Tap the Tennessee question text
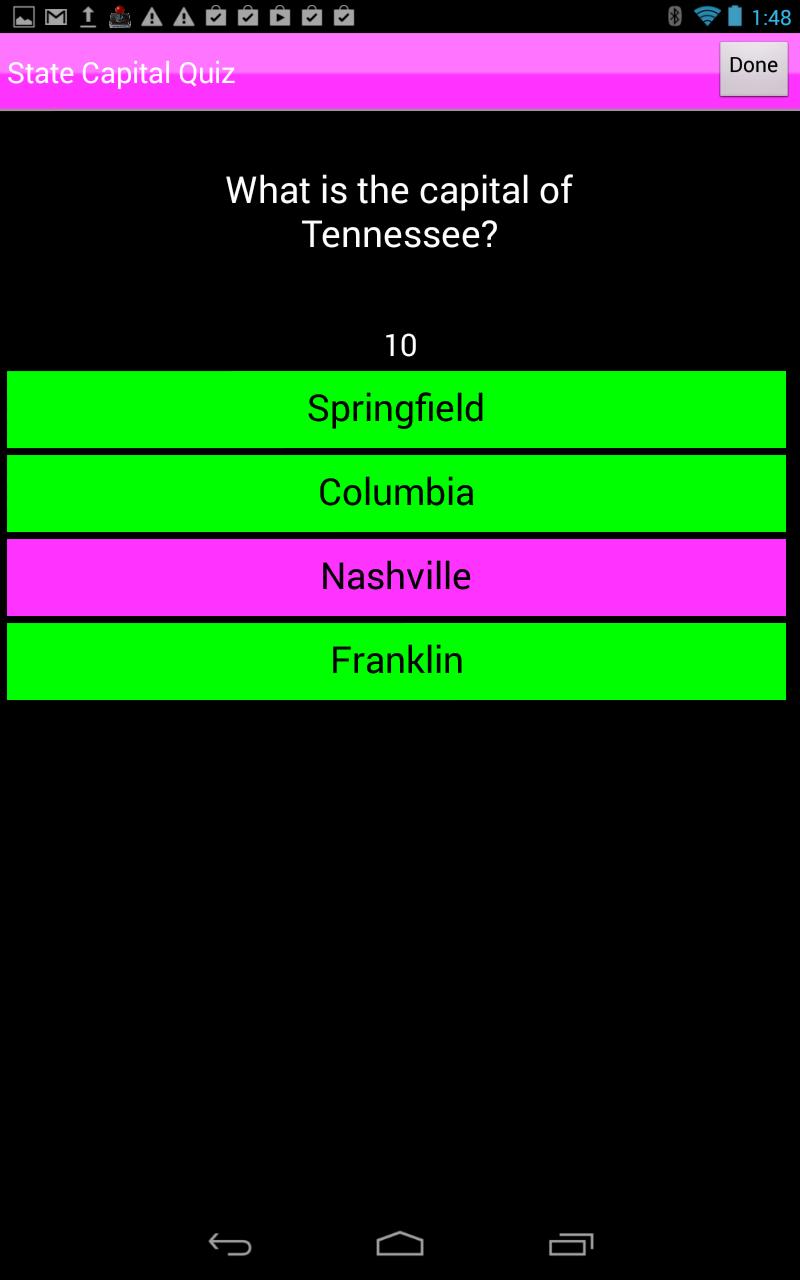Viewport: 800px width, 1280px height. (x=398, y=210)
